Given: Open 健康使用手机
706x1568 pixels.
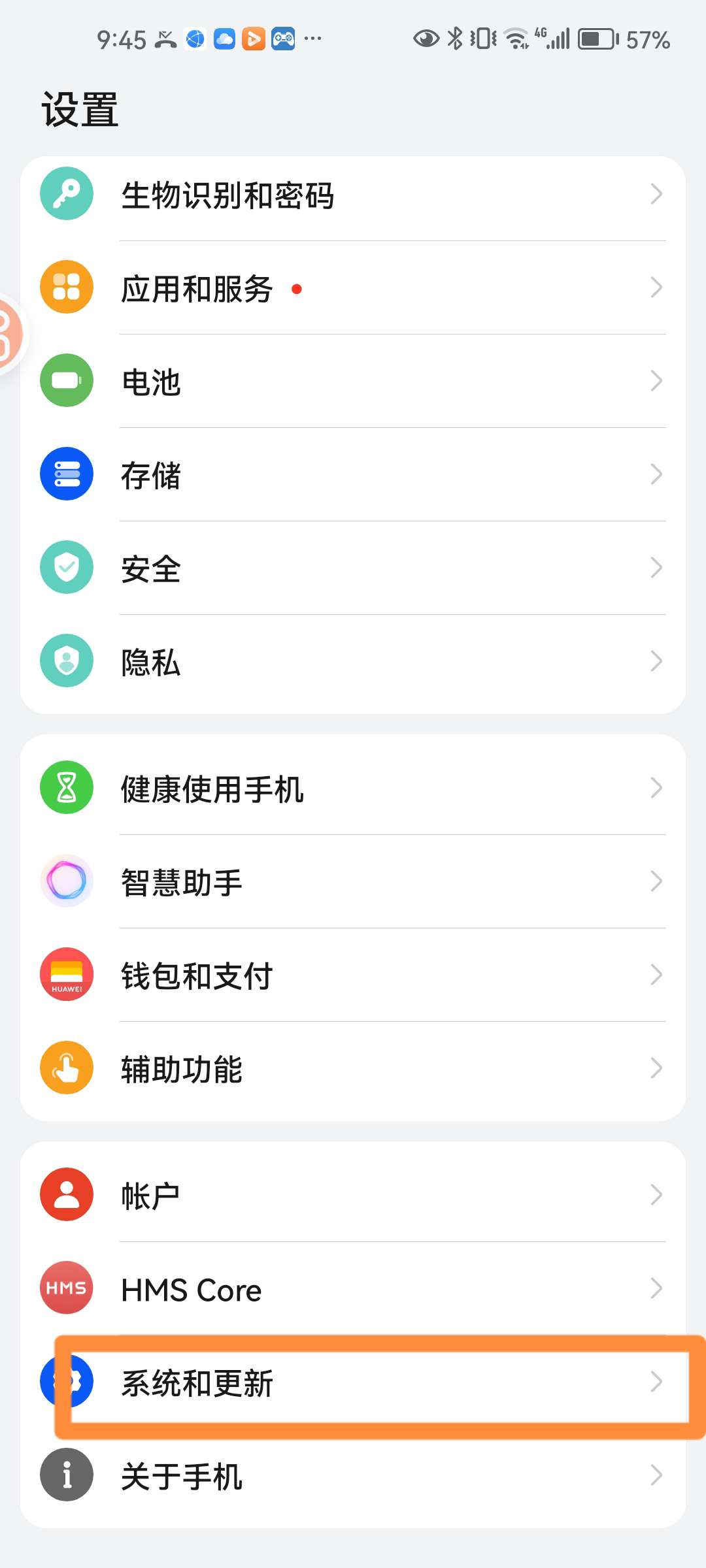Looking at the screenshot, I should (353, 788).
